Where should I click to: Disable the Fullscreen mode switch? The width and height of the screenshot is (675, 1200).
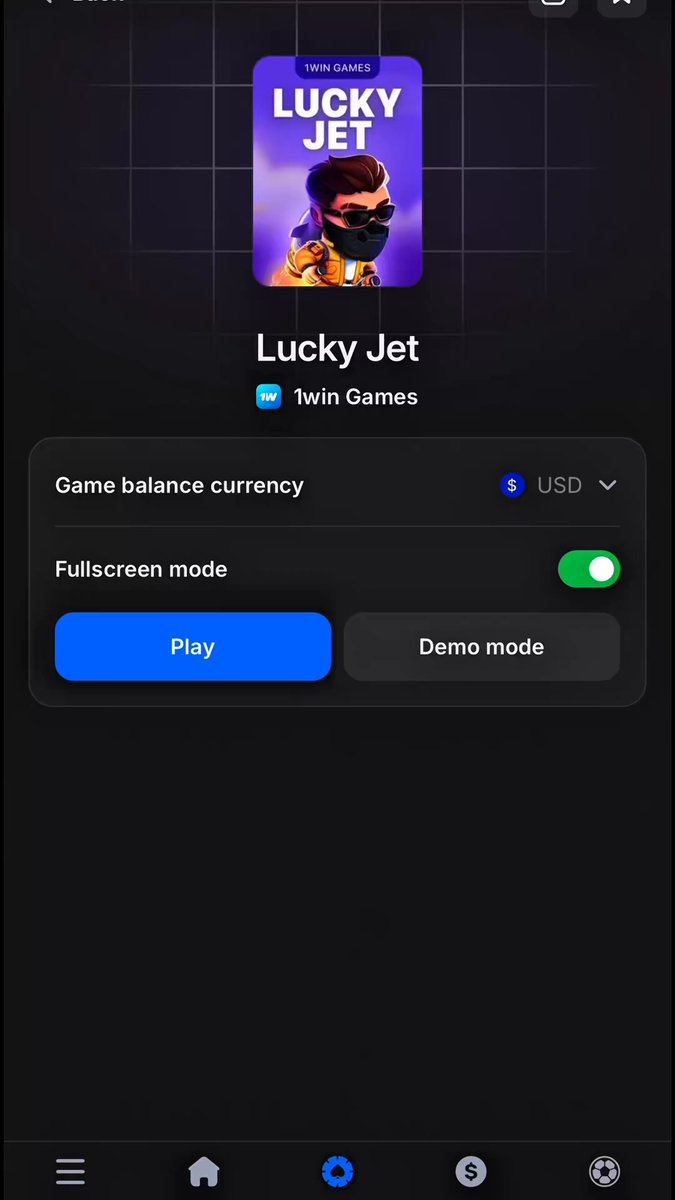589,569
